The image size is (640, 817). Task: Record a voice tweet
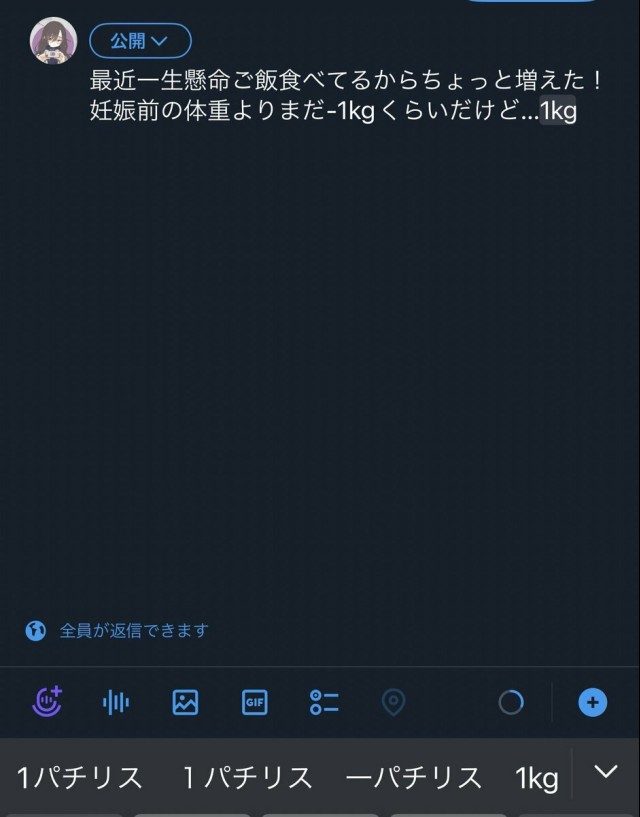tap(116, 702)
